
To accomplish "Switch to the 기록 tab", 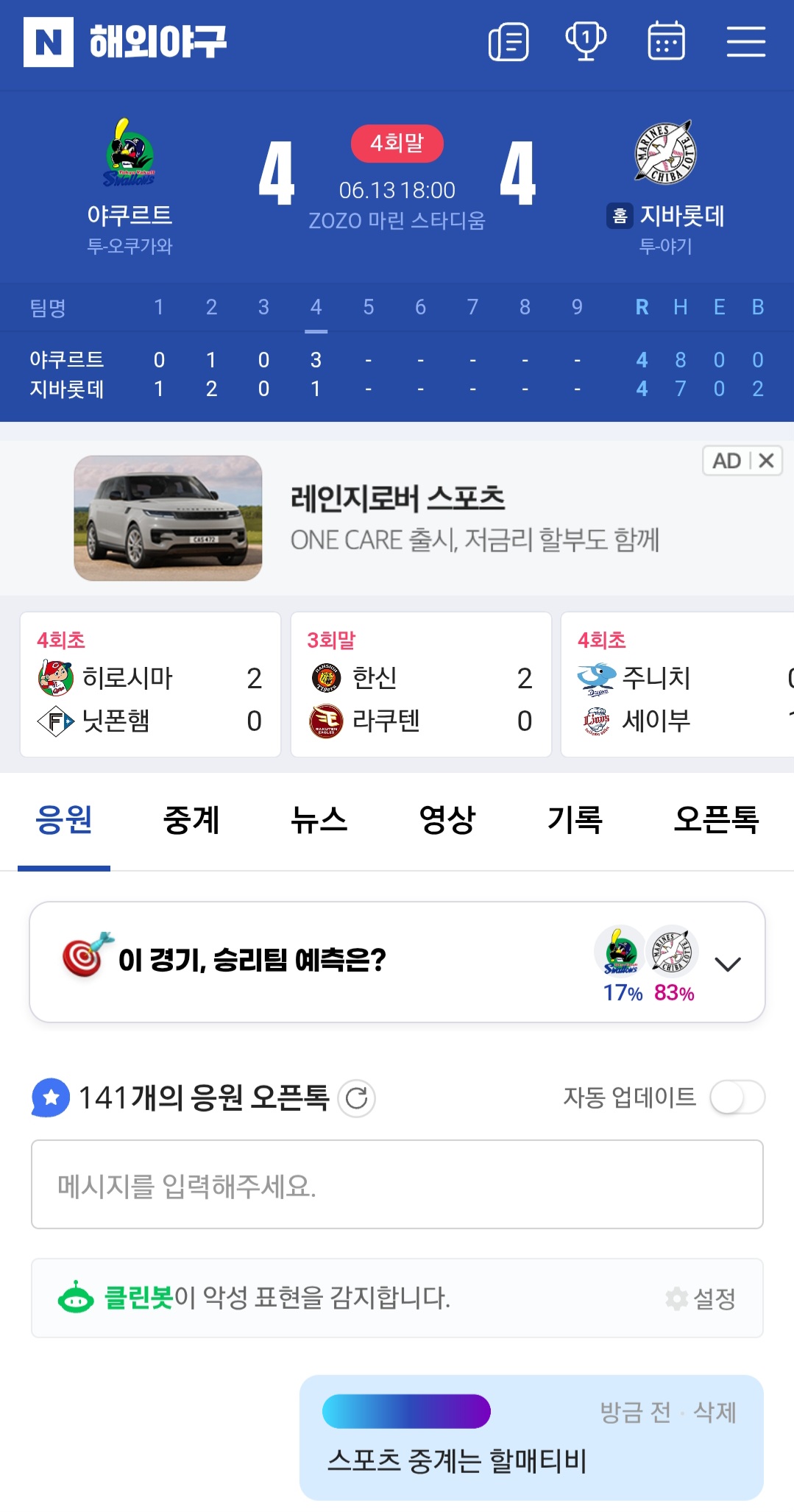I will pyautogui.click(x=575, y=820).
